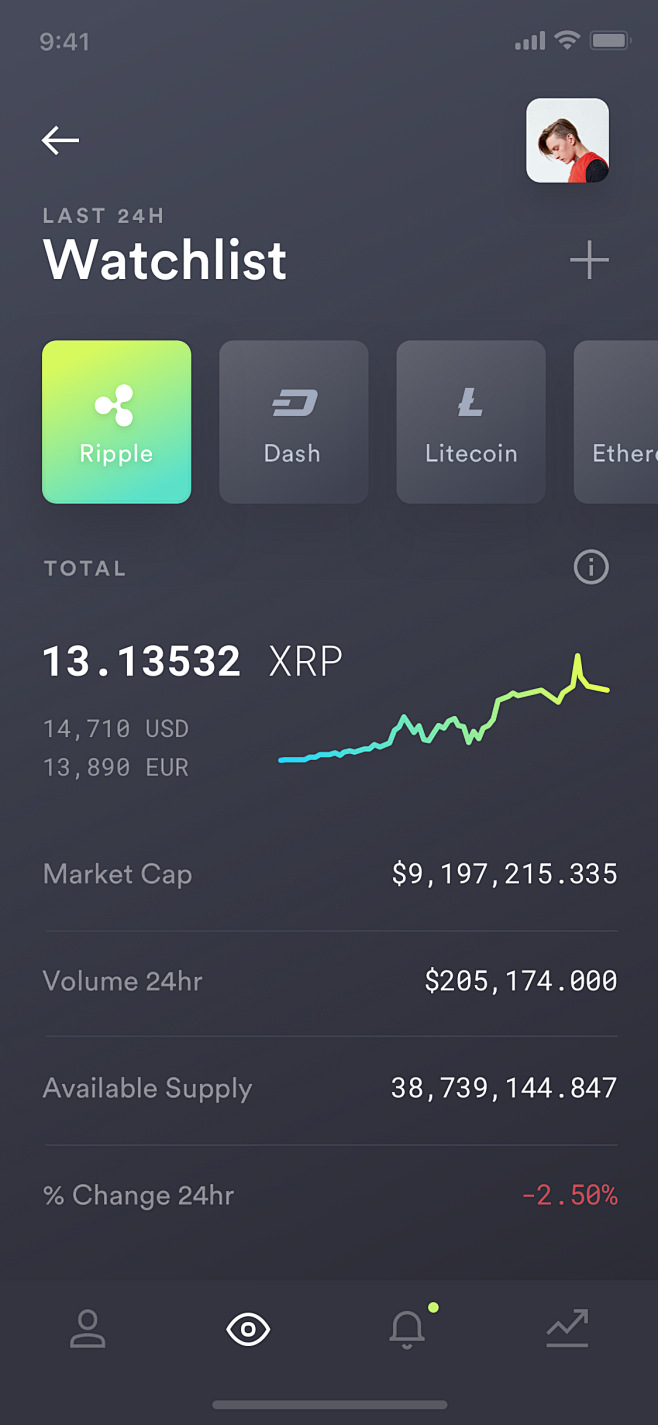
Task: Select the Dash coin card
Action: tap(293, 422)
